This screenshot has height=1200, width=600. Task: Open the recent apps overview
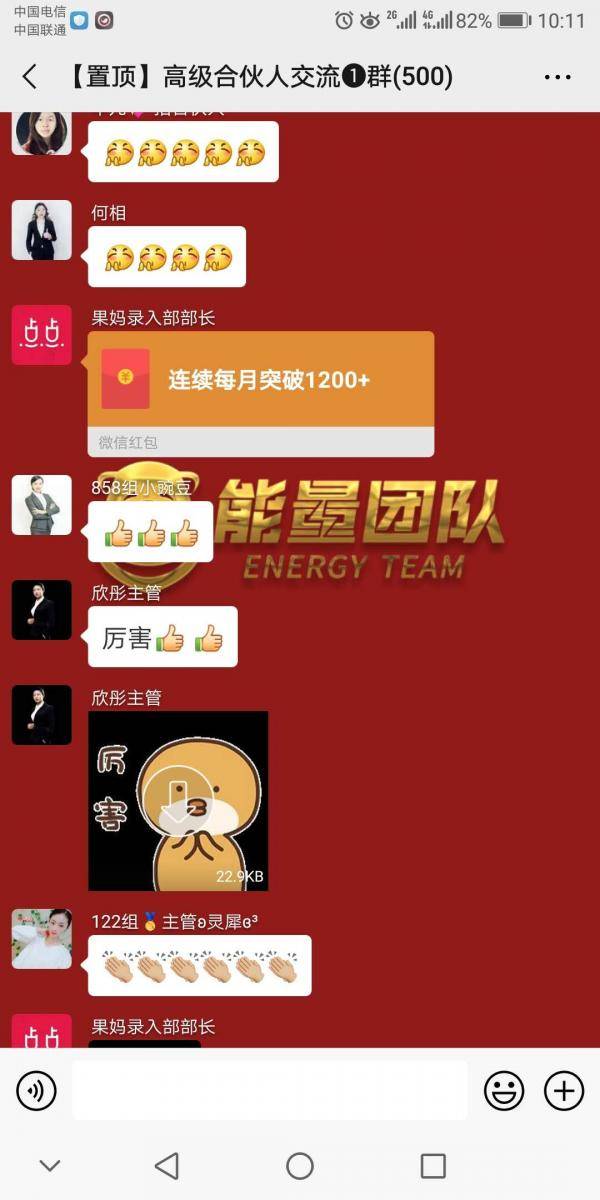(433, 1166)
